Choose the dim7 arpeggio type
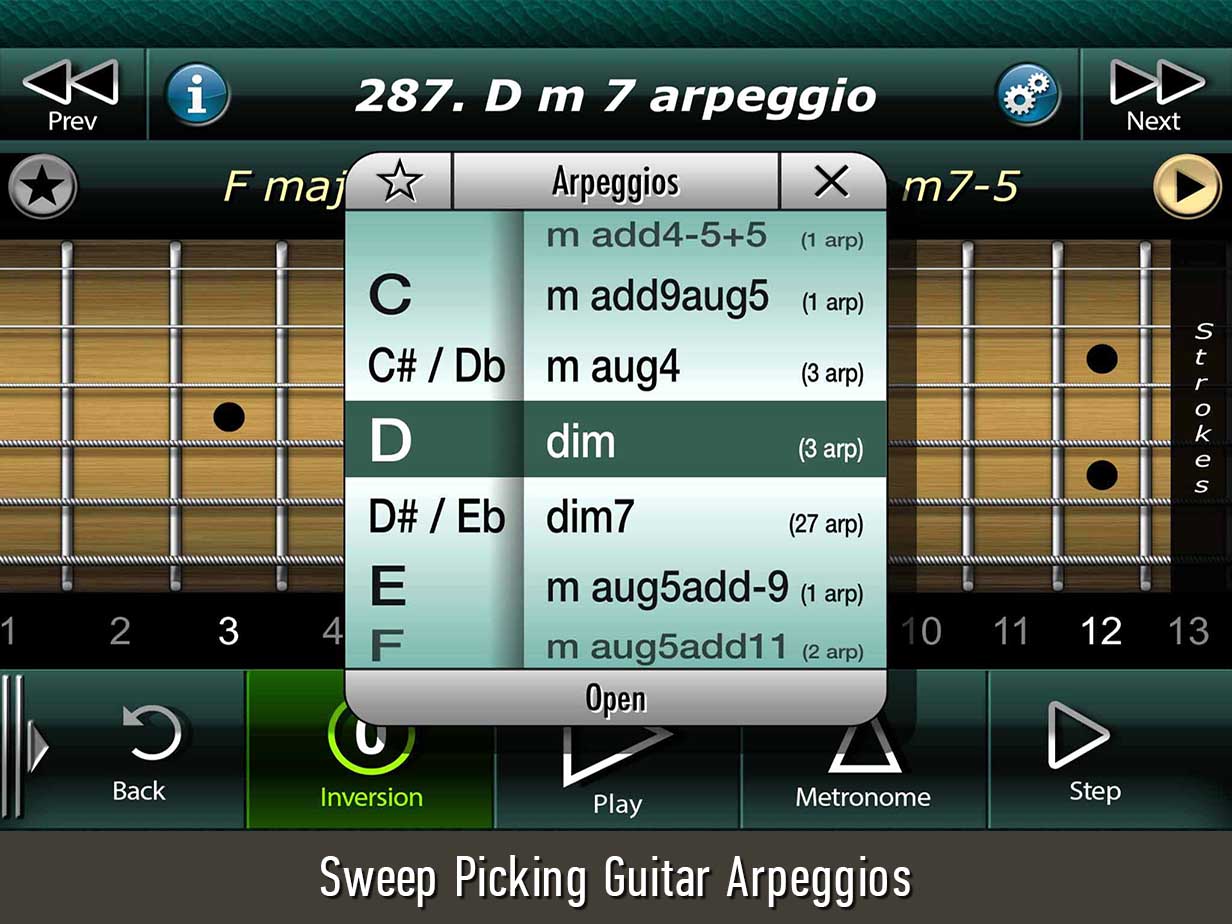The image size is (1232, 924). [704, 518]
